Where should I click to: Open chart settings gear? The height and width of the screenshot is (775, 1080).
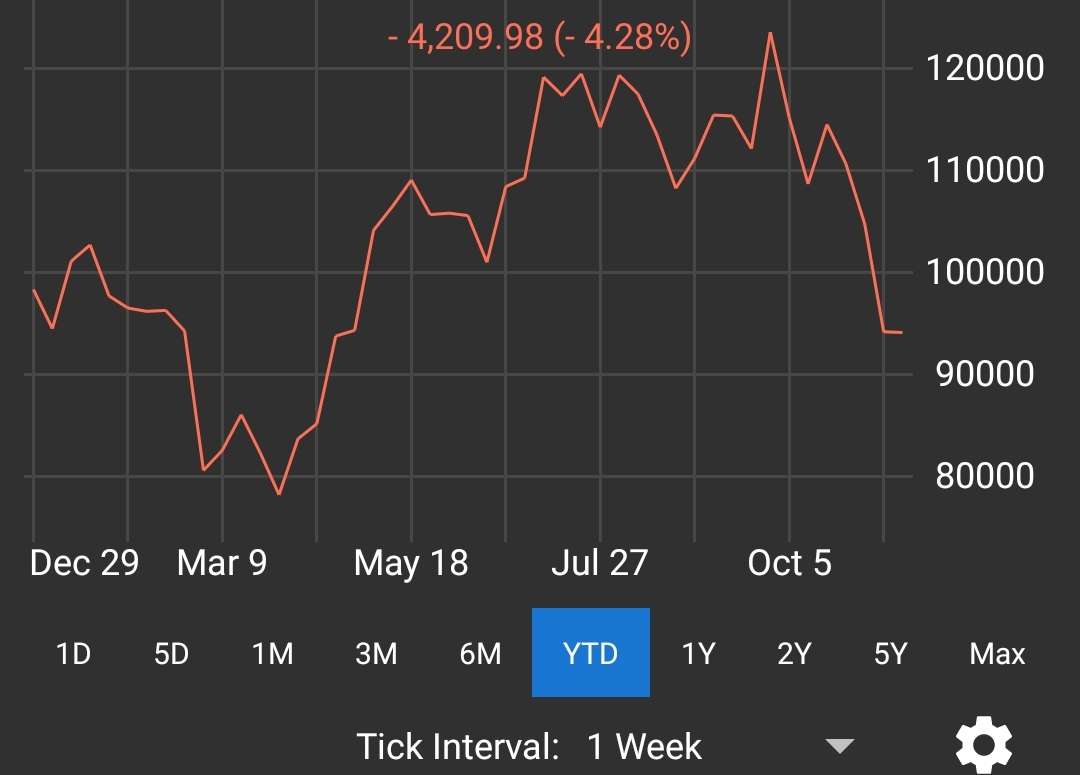pyautogui.click(x=983, y=745)
